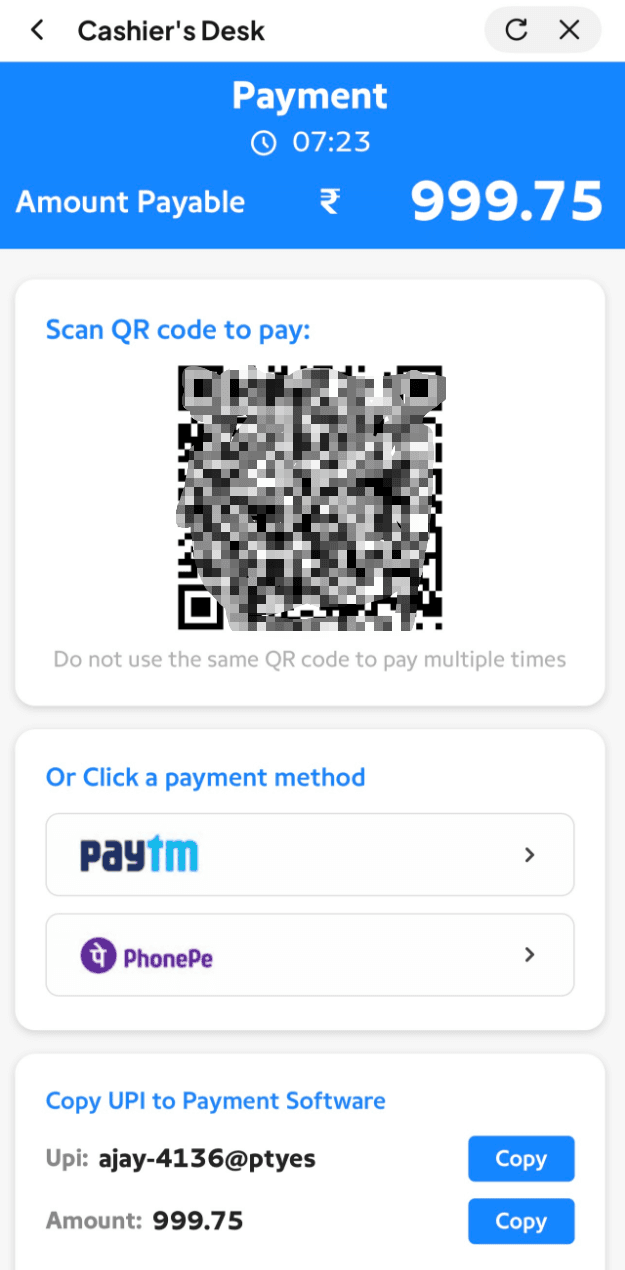Refresh the payment page
The height and width of the screenshot is (1270, 625).
[x=516, y=30]
